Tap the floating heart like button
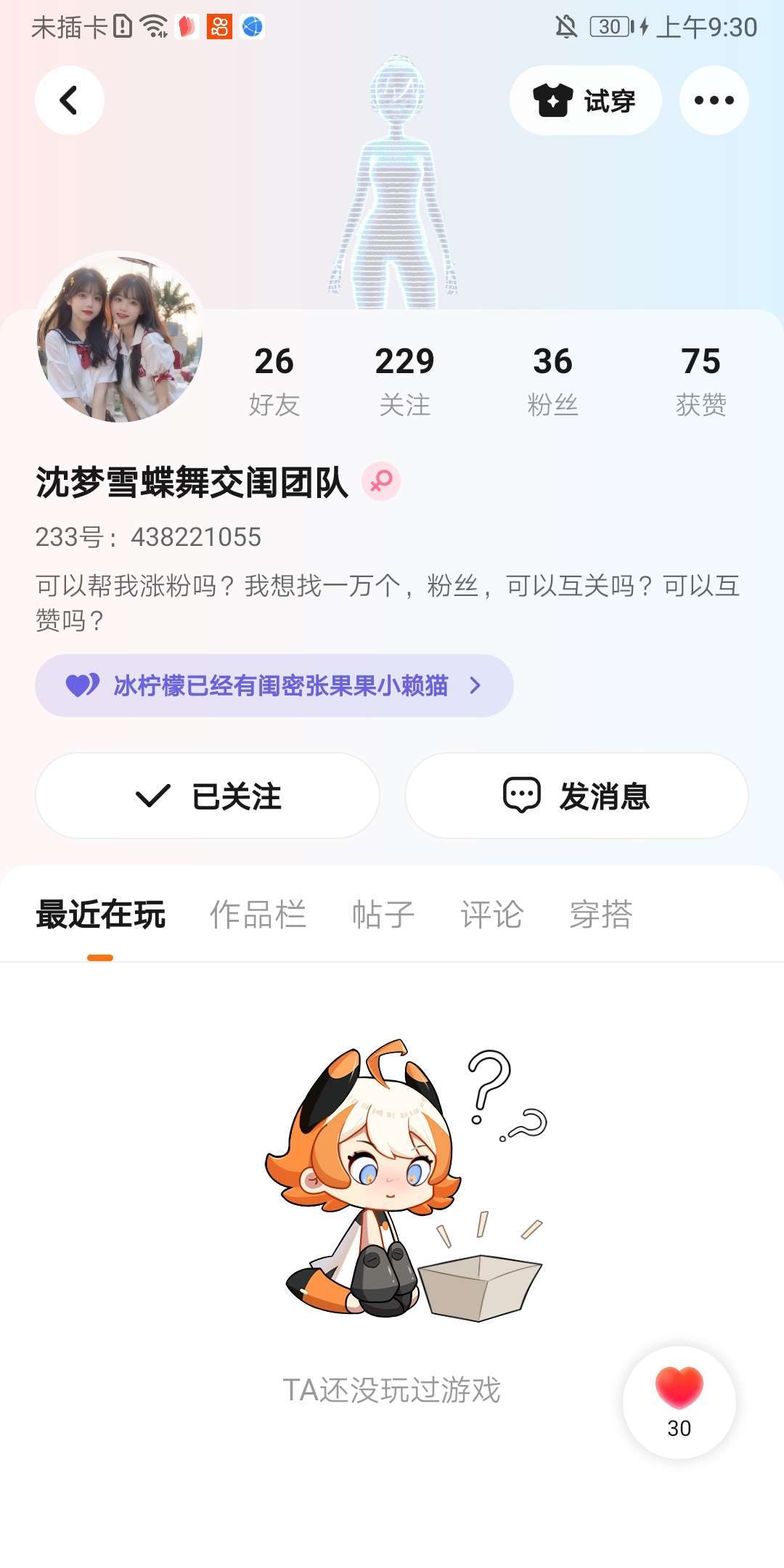 point(679,1401)
